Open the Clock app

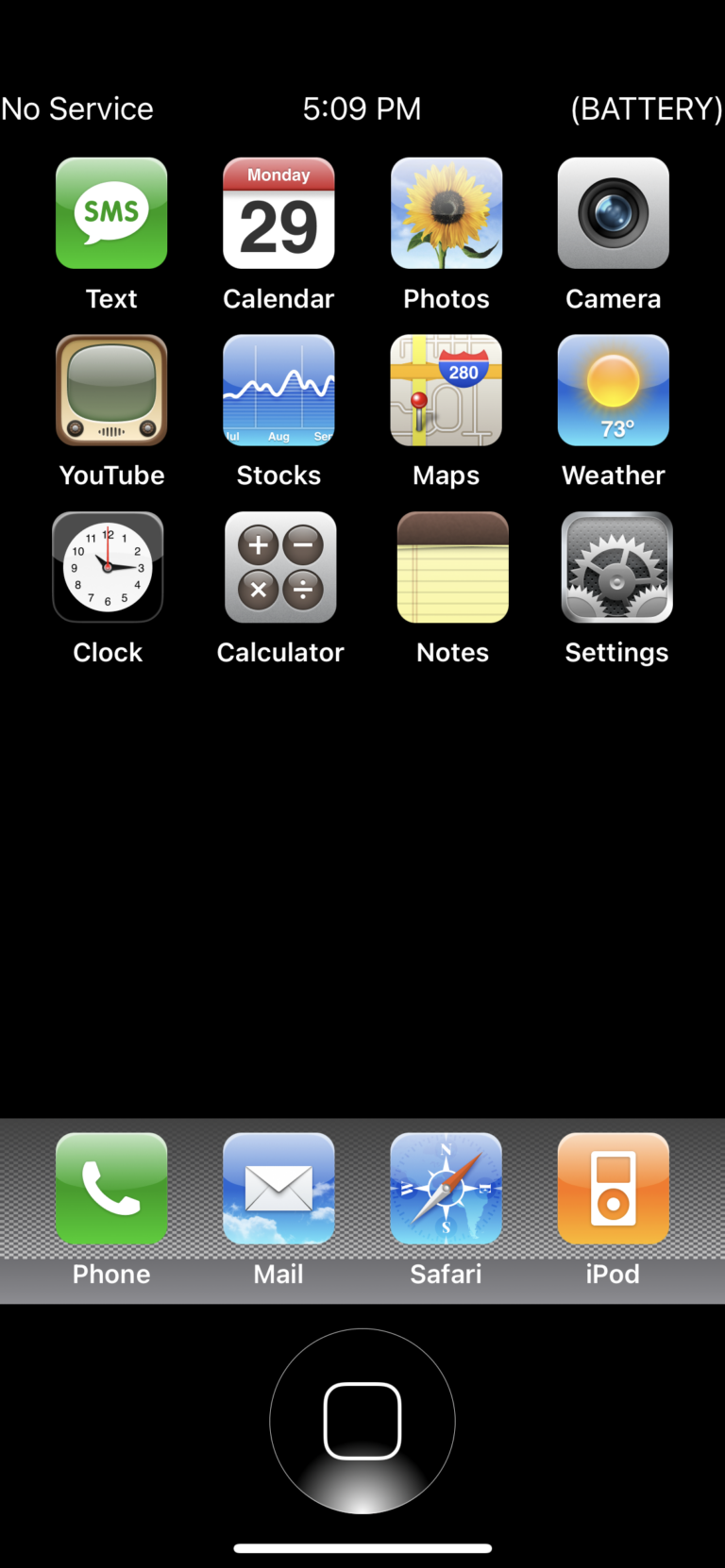coord(108,567)
